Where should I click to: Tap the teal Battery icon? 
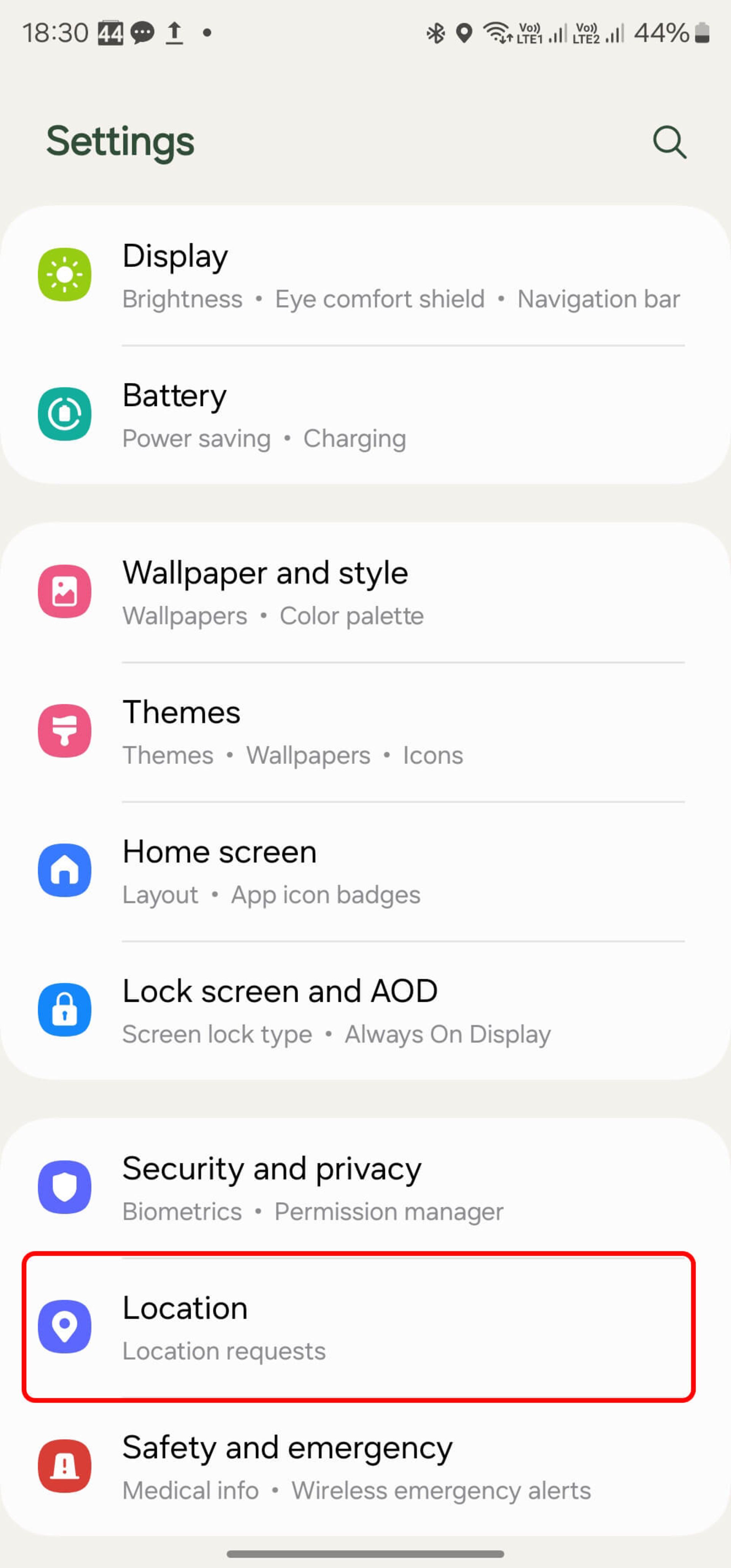64,414
